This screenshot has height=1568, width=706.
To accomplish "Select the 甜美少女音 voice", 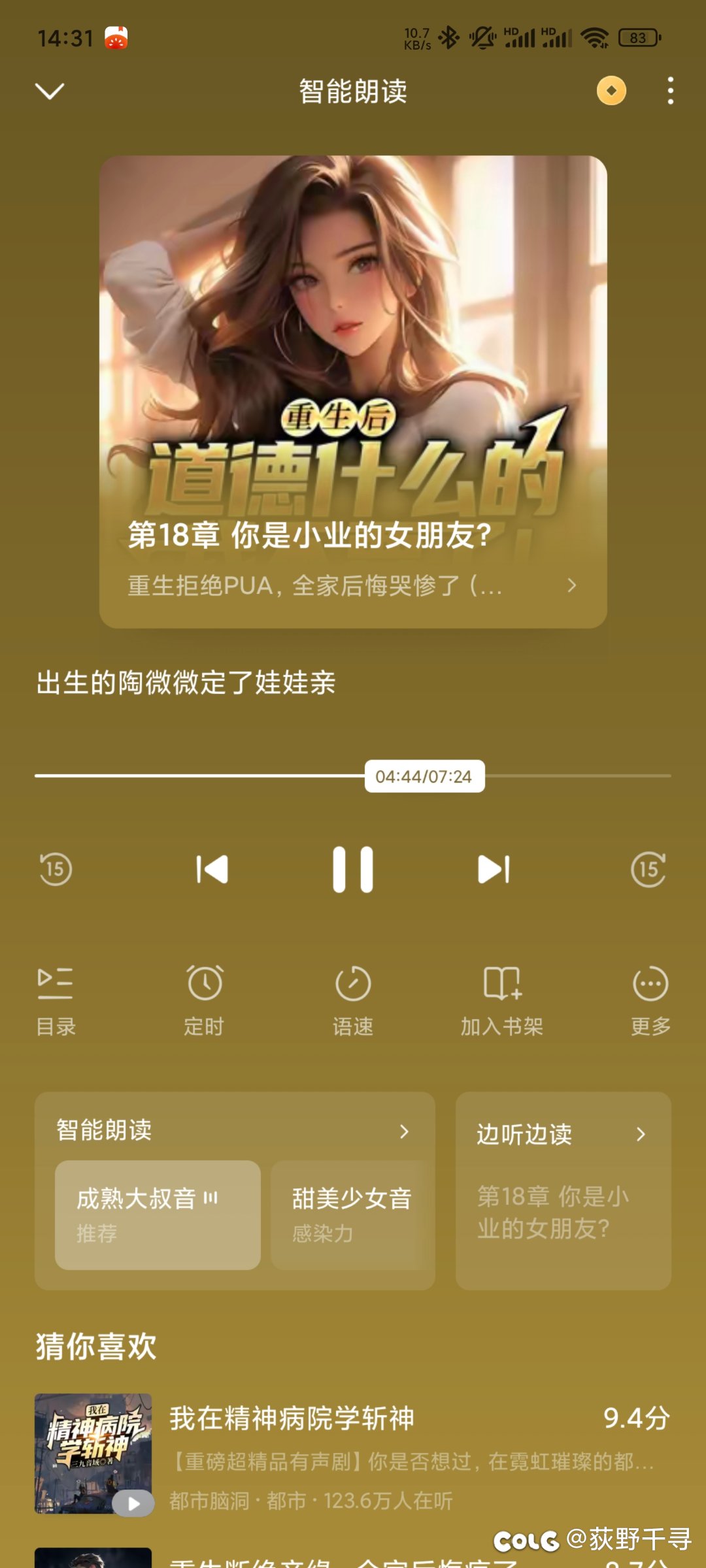I will 352,1215.
